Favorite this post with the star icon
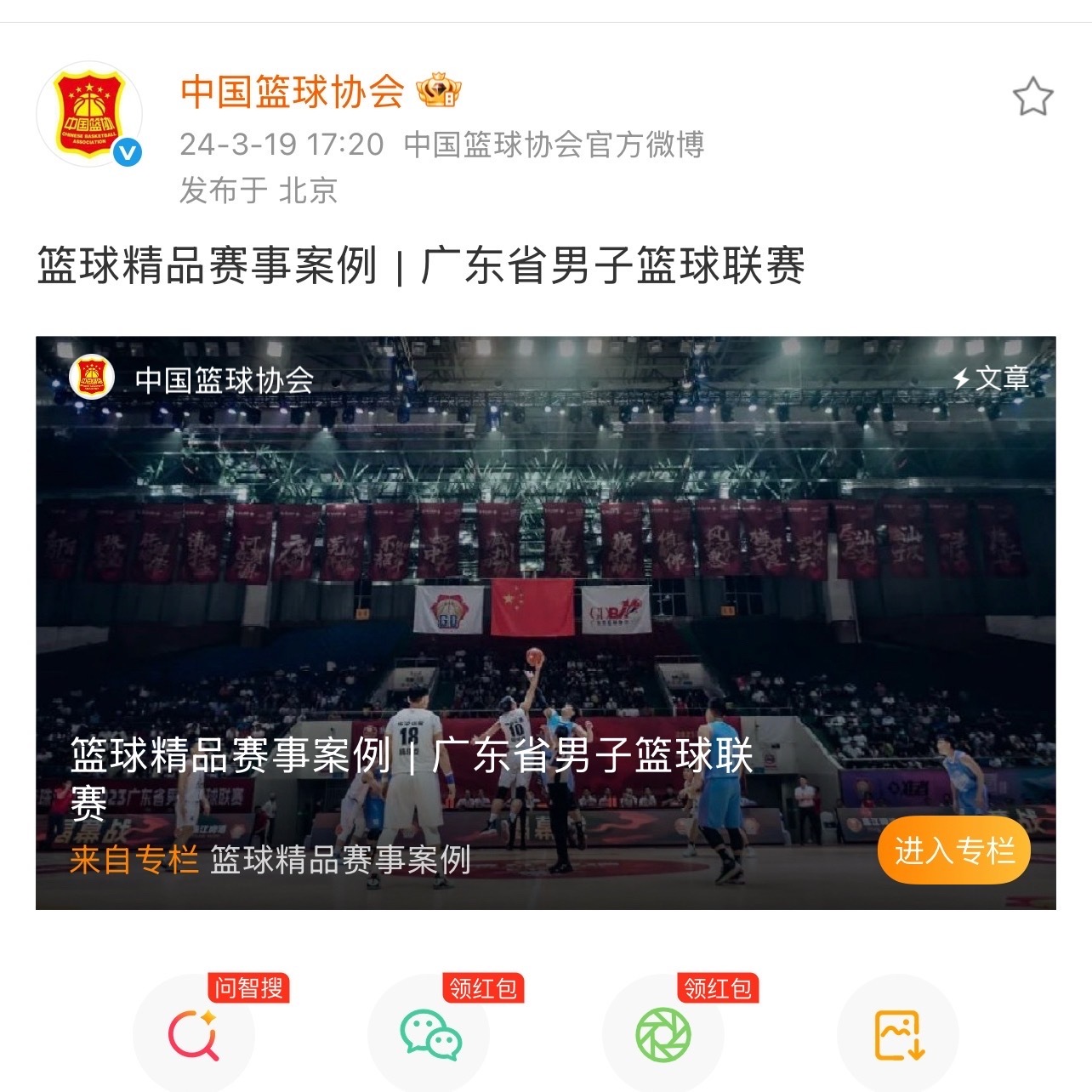Image resolution: width=1092 pixels, height=1092 pixels. tap(1032, 97)
